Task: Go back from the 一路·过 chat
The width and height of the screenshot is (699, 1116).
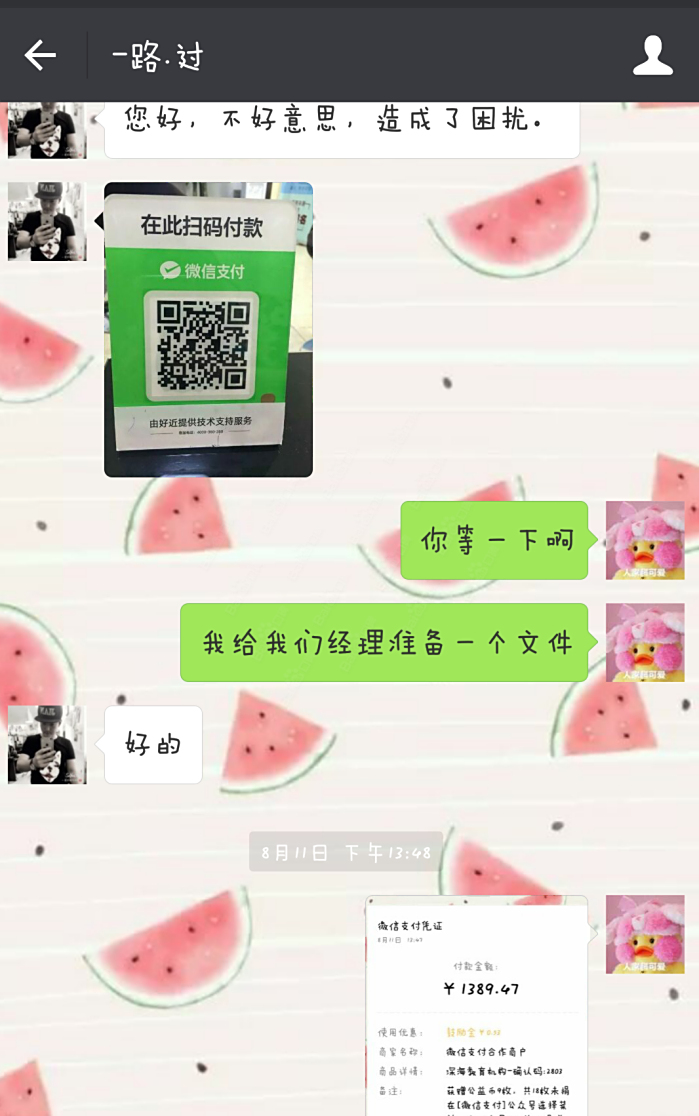Action: coord(40,55)
